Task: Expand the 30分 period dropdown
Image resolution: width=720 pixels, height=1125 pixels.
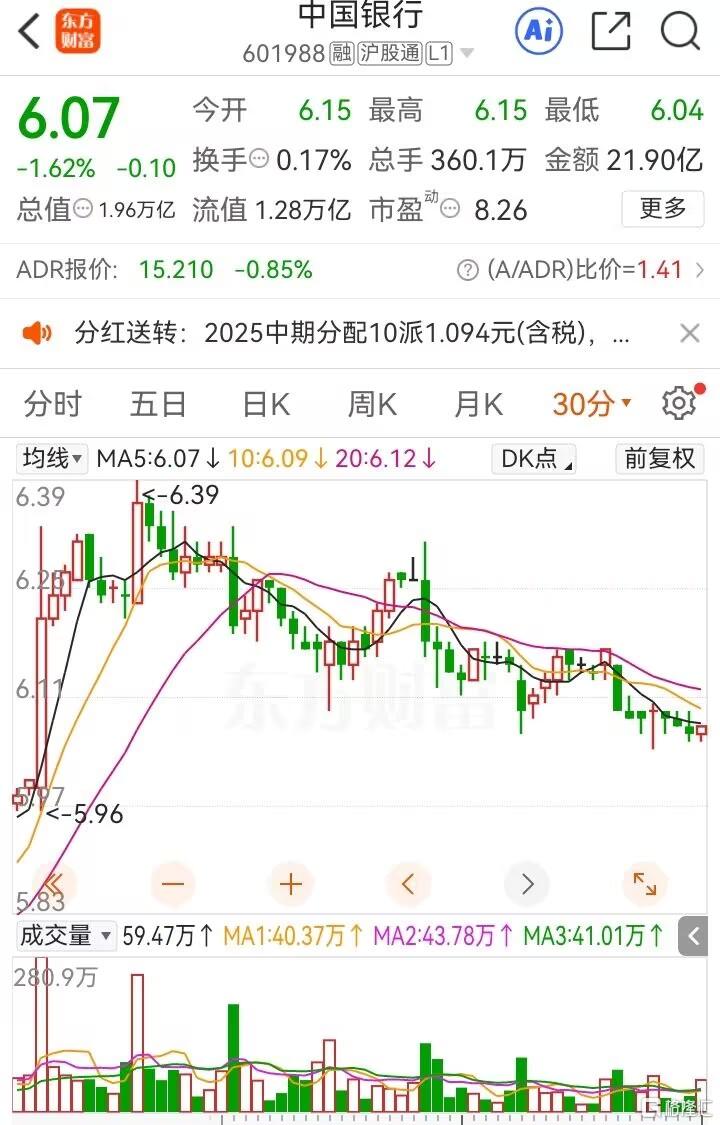Action: pos(592,404)
